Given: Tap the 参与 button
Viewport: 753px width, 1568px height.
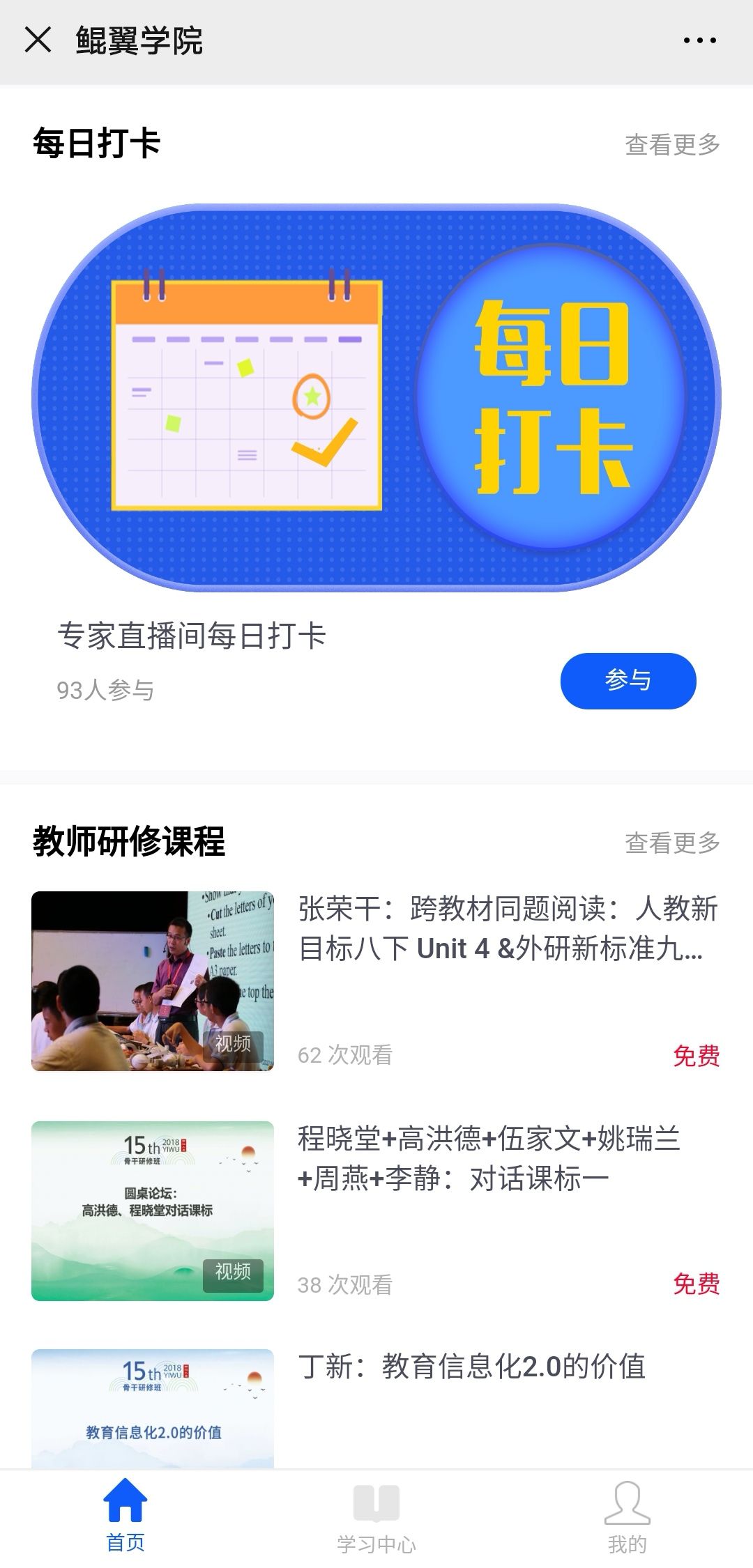Looking at the screenshot, I should (x=628, y=681).
